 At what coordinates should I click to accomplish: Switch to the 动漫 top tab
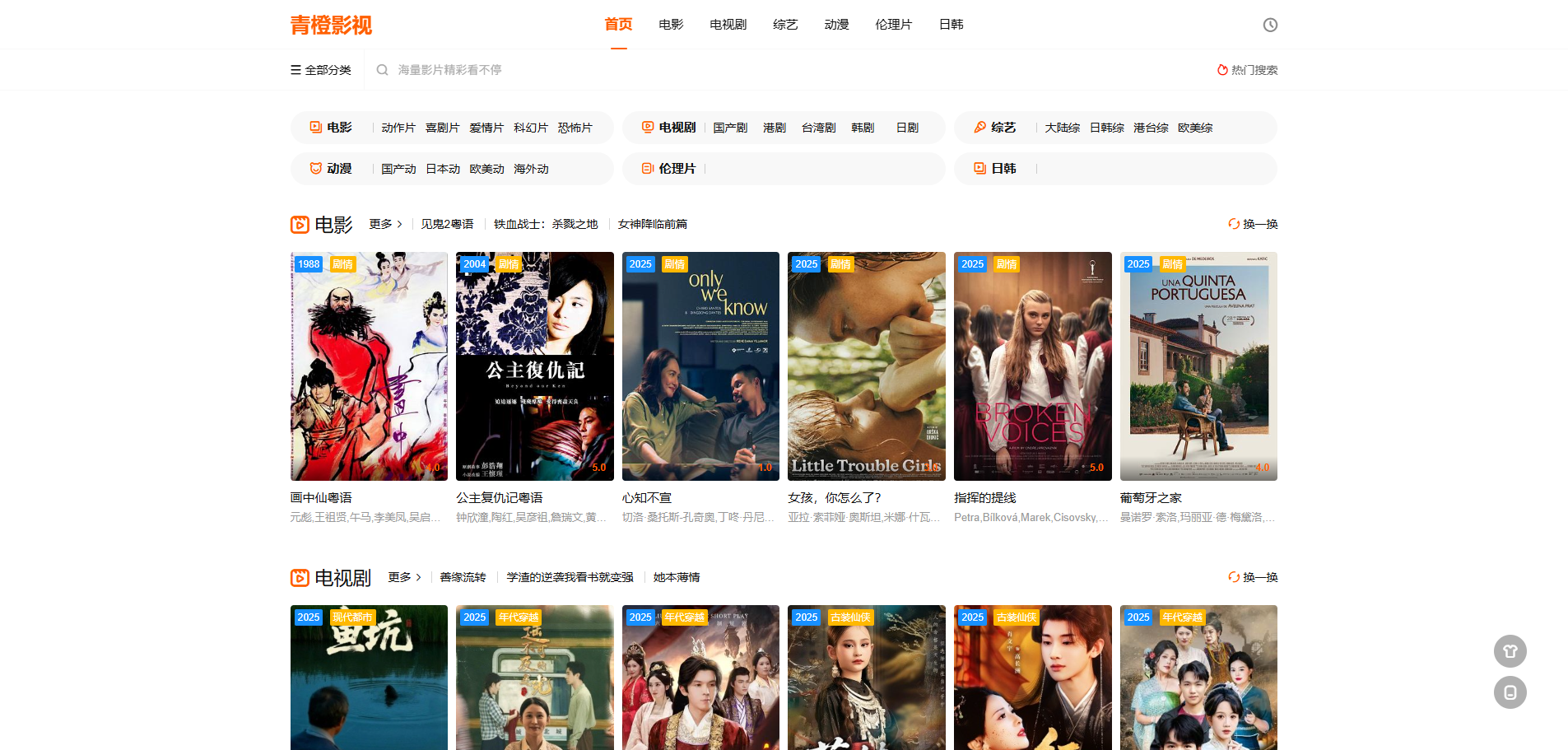(836, 25)
